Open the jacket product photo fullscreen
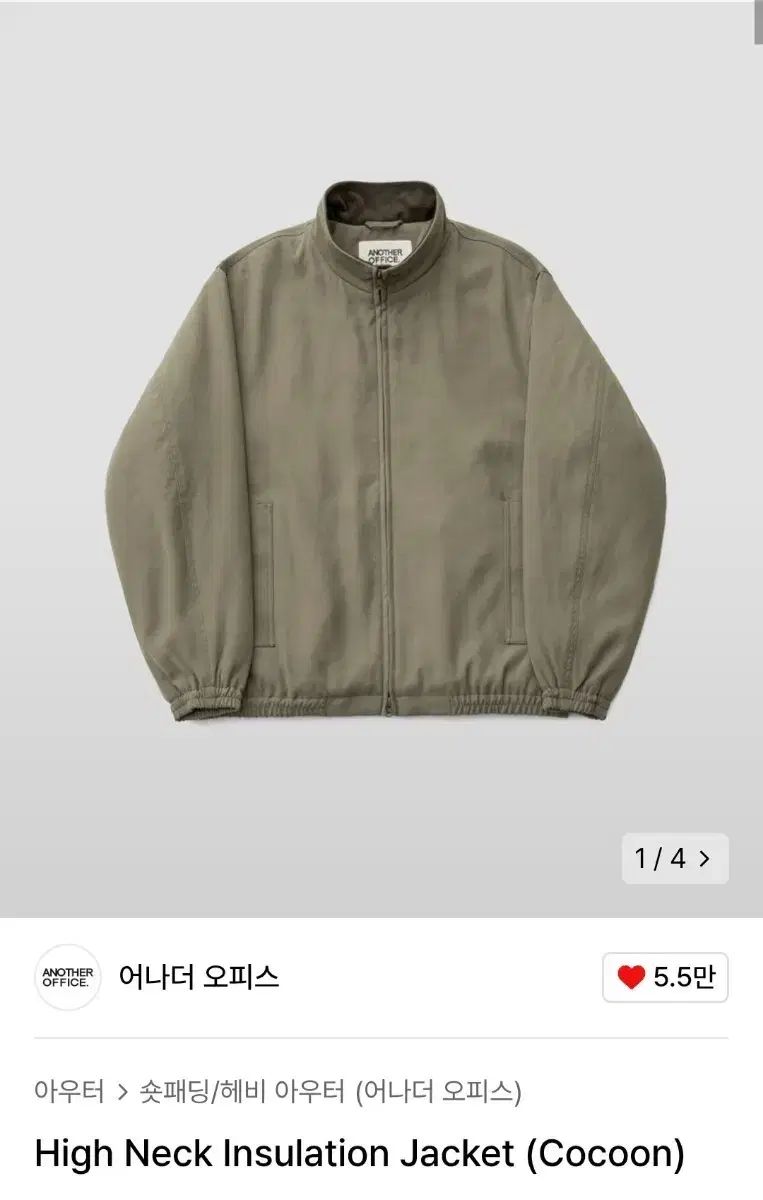This screenshot has width=763, height=1200. click(380, 450)
